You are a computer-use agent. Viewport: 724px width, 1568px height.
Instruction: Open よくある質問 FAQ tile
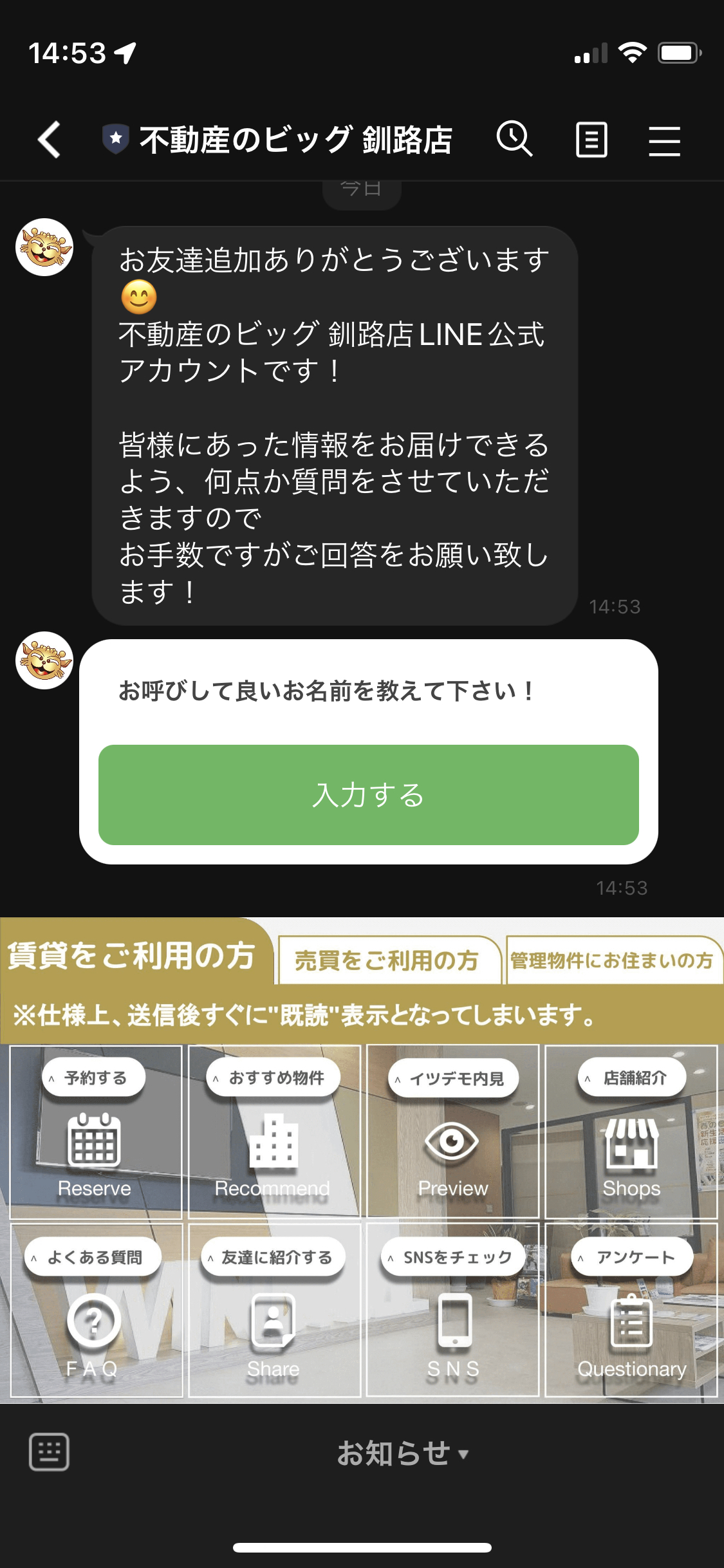click(x=95, y=1311)
